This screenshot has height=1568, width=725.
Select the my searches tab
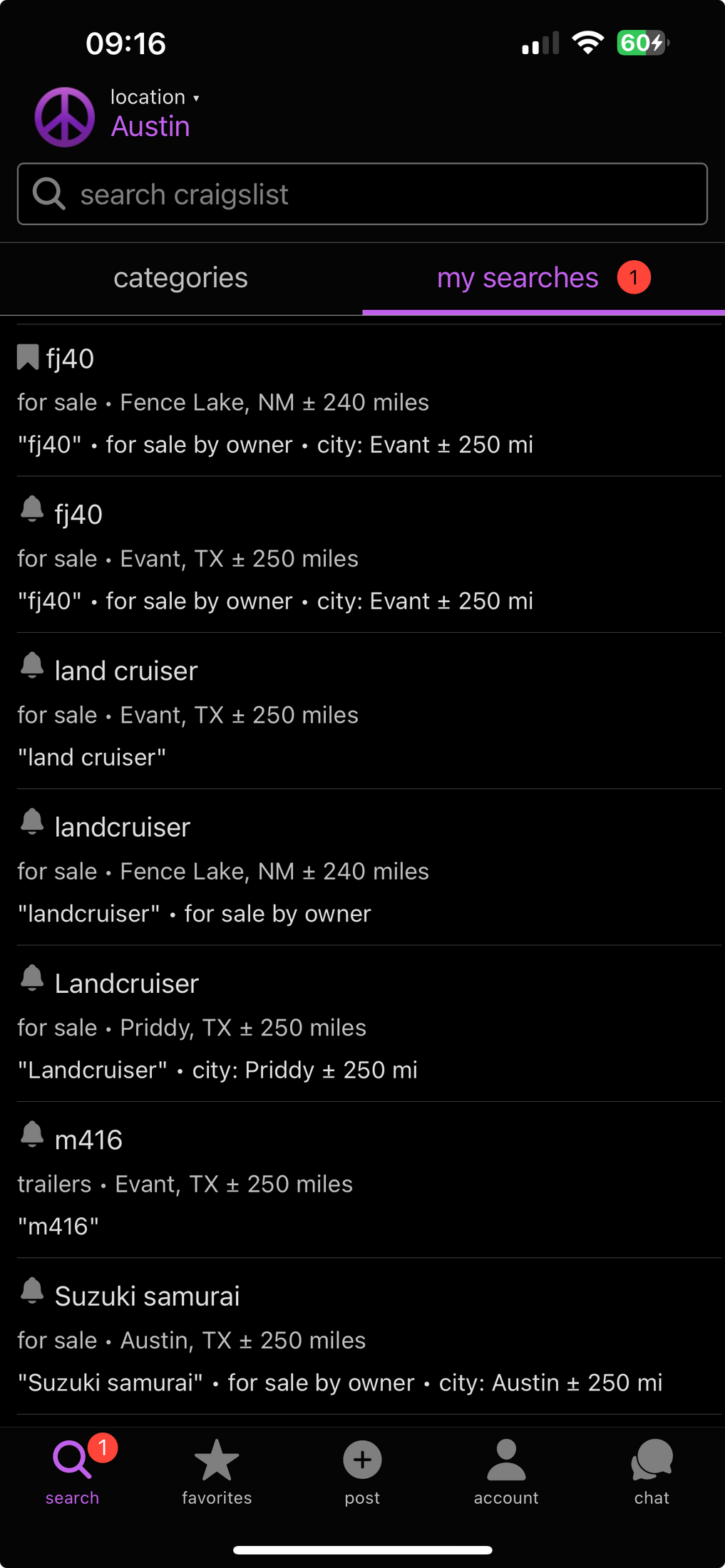543,278
